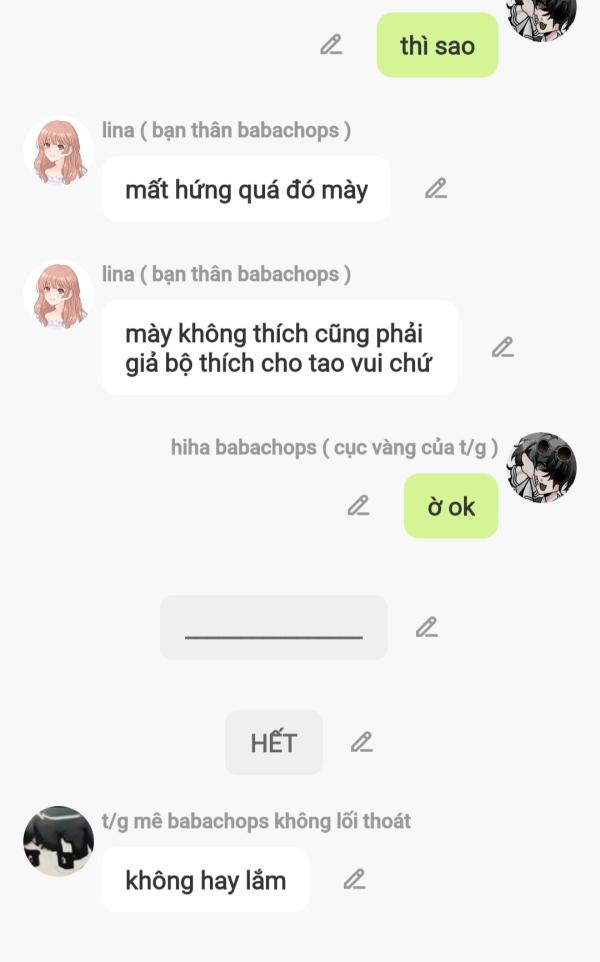Viewport: 600px width, 962px height.
Task: Open the editor for the "HẾT" note
Action: click(361, 742)
